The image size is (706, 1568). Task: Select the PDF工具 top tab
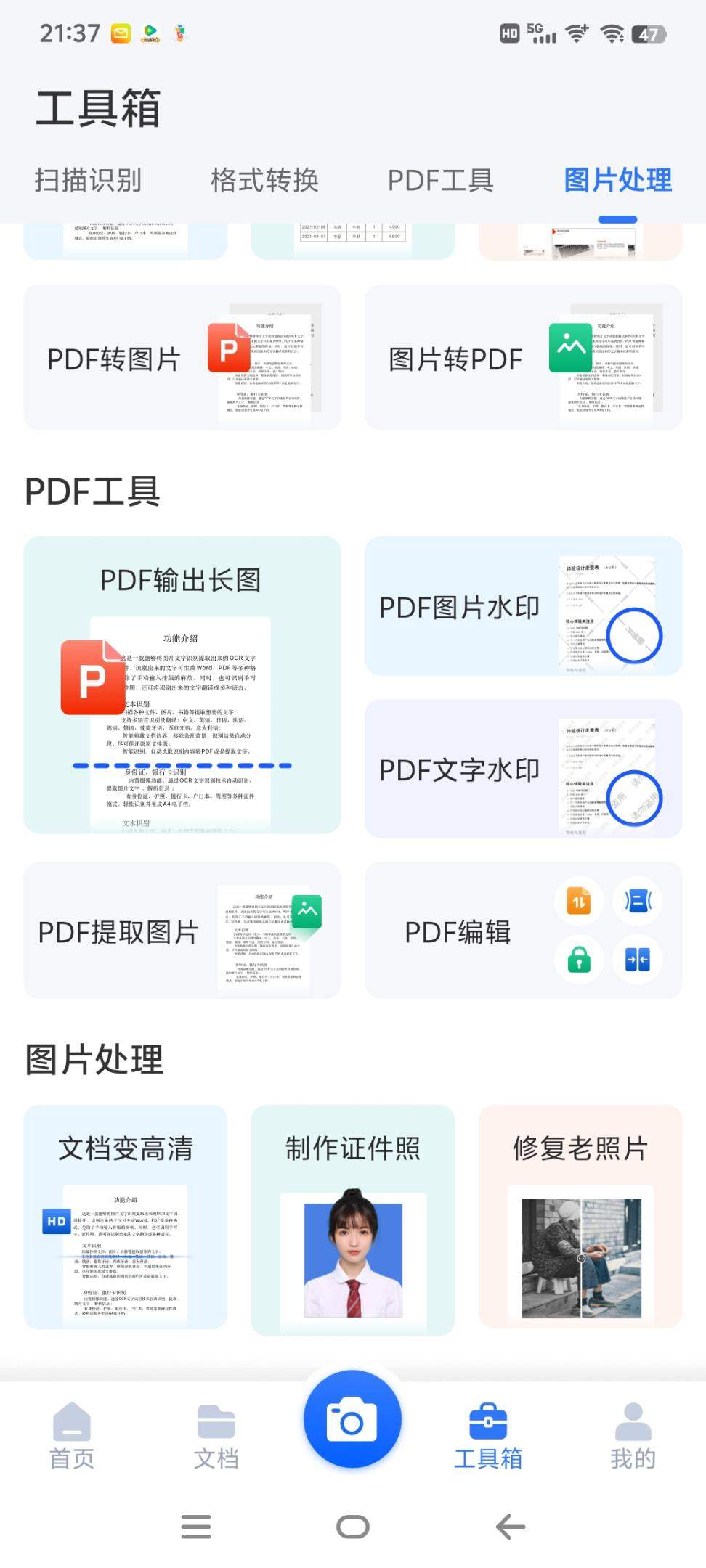coord(440,180)
